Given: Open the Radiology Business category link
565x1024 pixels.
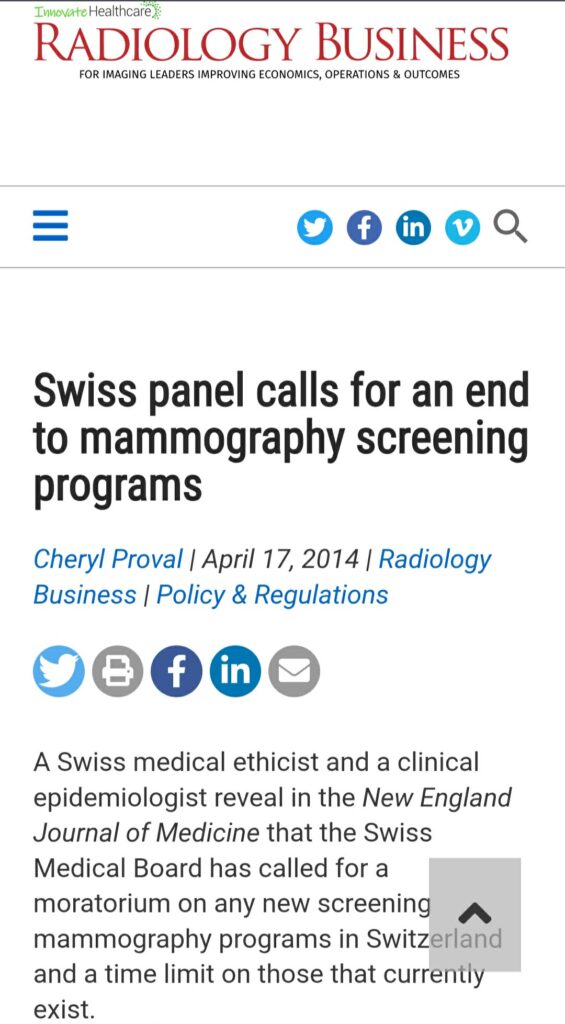Looking at the screenshot, I should coord(262,577).
